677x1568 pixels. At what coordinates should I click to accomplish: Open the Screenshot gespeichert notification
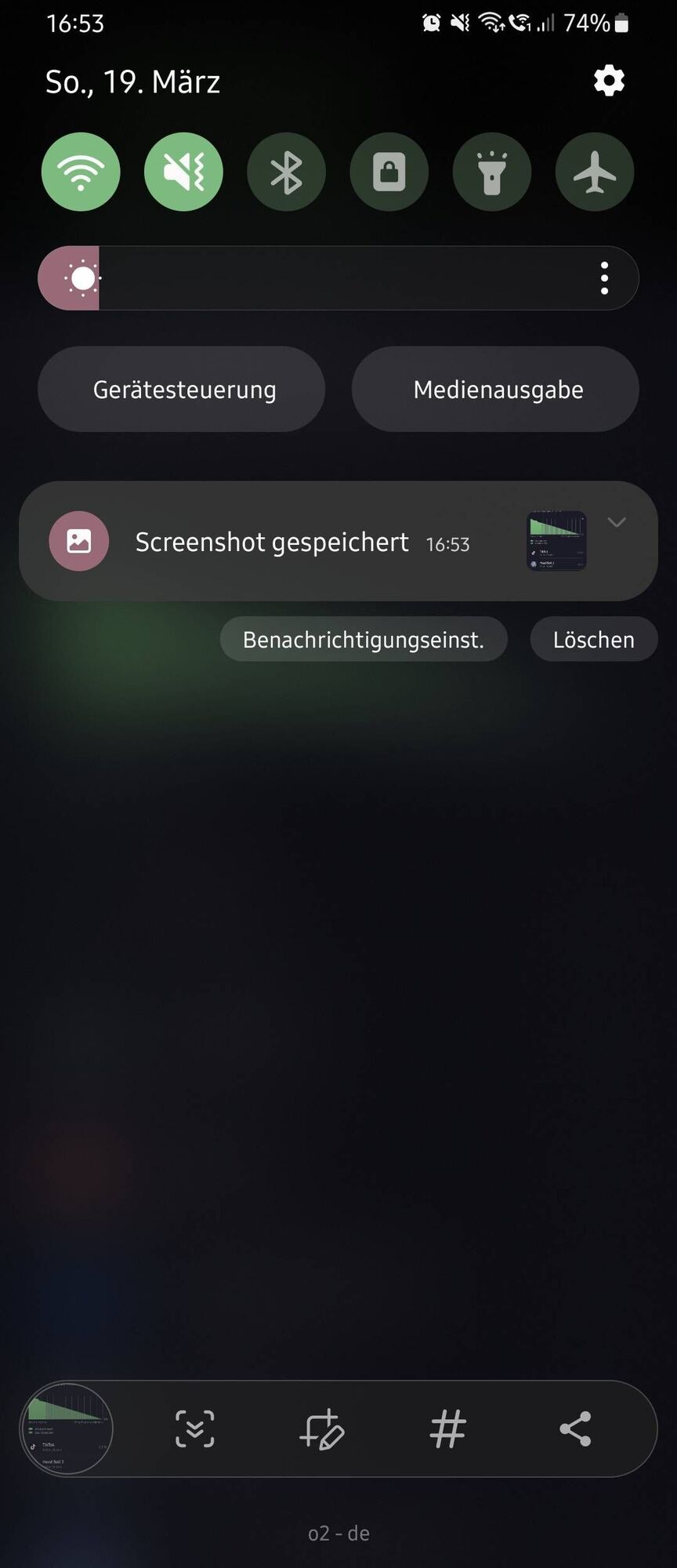272,542
